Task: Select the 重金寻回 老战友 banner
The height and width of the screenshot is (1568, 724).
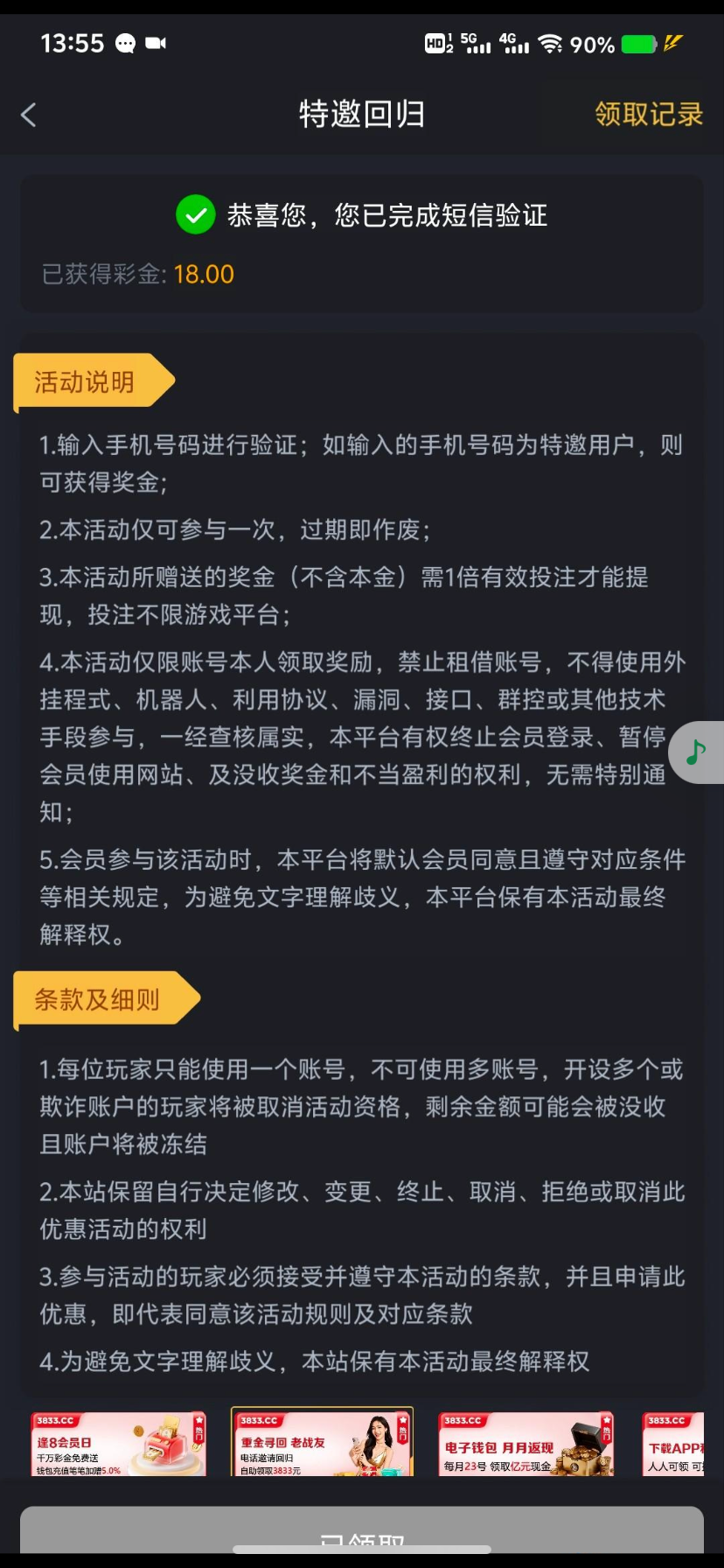Action: pos(322,1443)
